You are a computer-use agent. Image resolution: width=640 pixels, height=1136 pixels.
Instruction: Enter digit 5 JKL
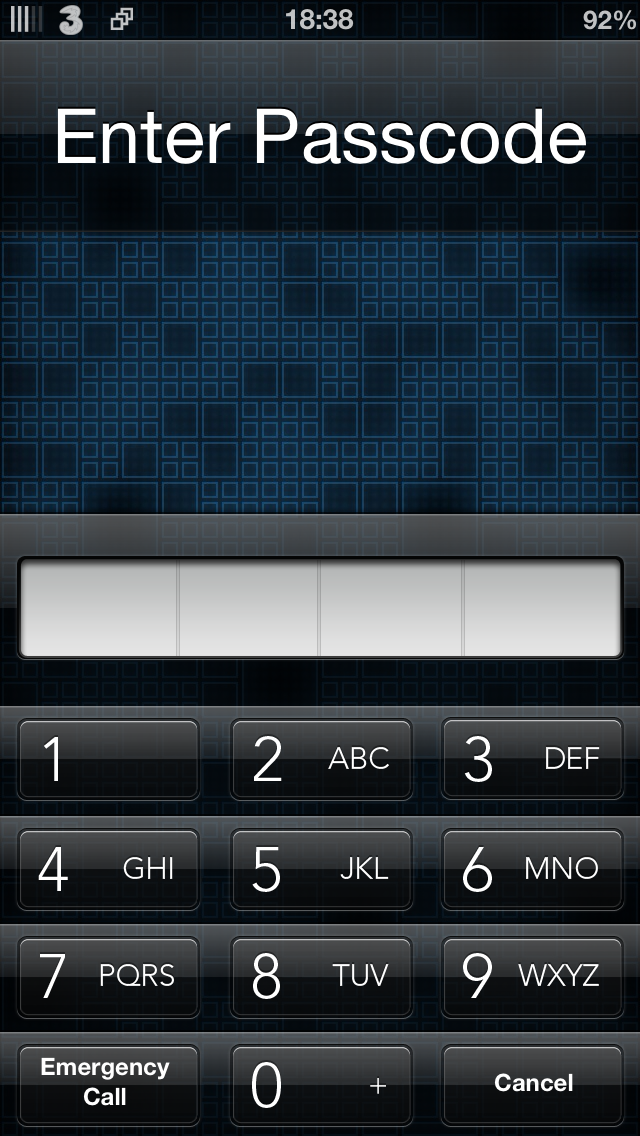(321, 869)
